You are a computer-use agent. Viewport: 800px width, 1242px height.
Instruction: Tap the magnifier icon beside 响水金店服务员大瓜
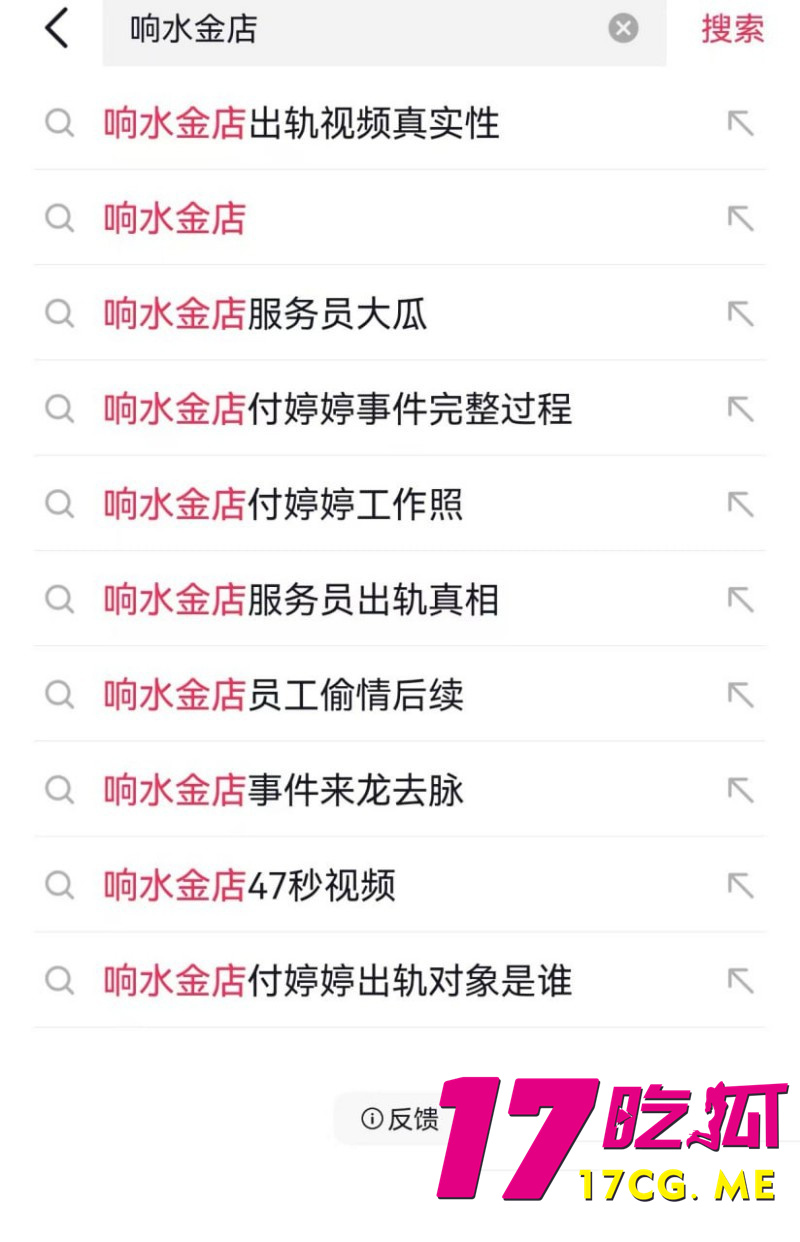pyautogui.click(x=59, y=314)
